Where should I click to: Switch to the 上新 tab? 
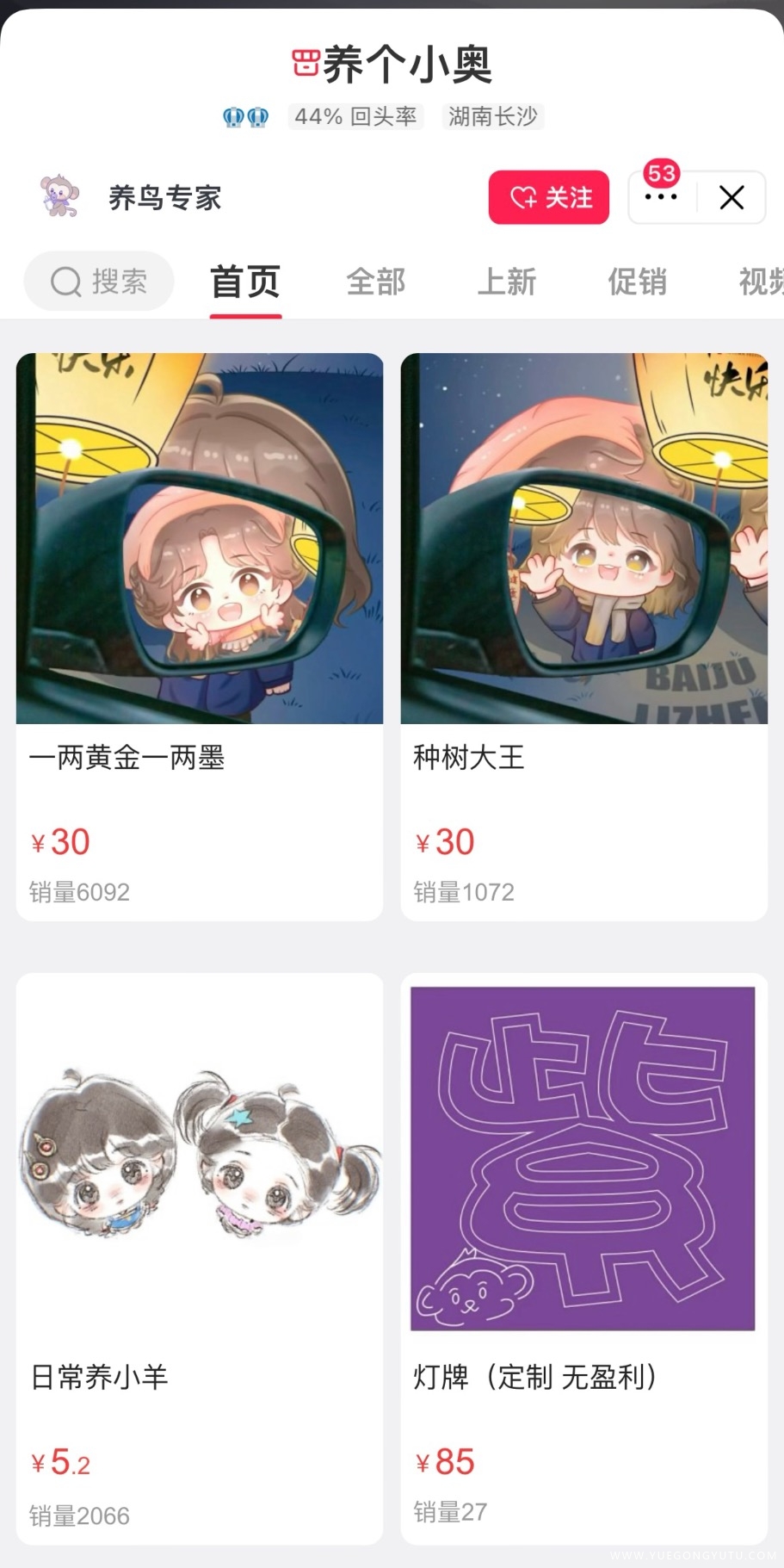507,282
